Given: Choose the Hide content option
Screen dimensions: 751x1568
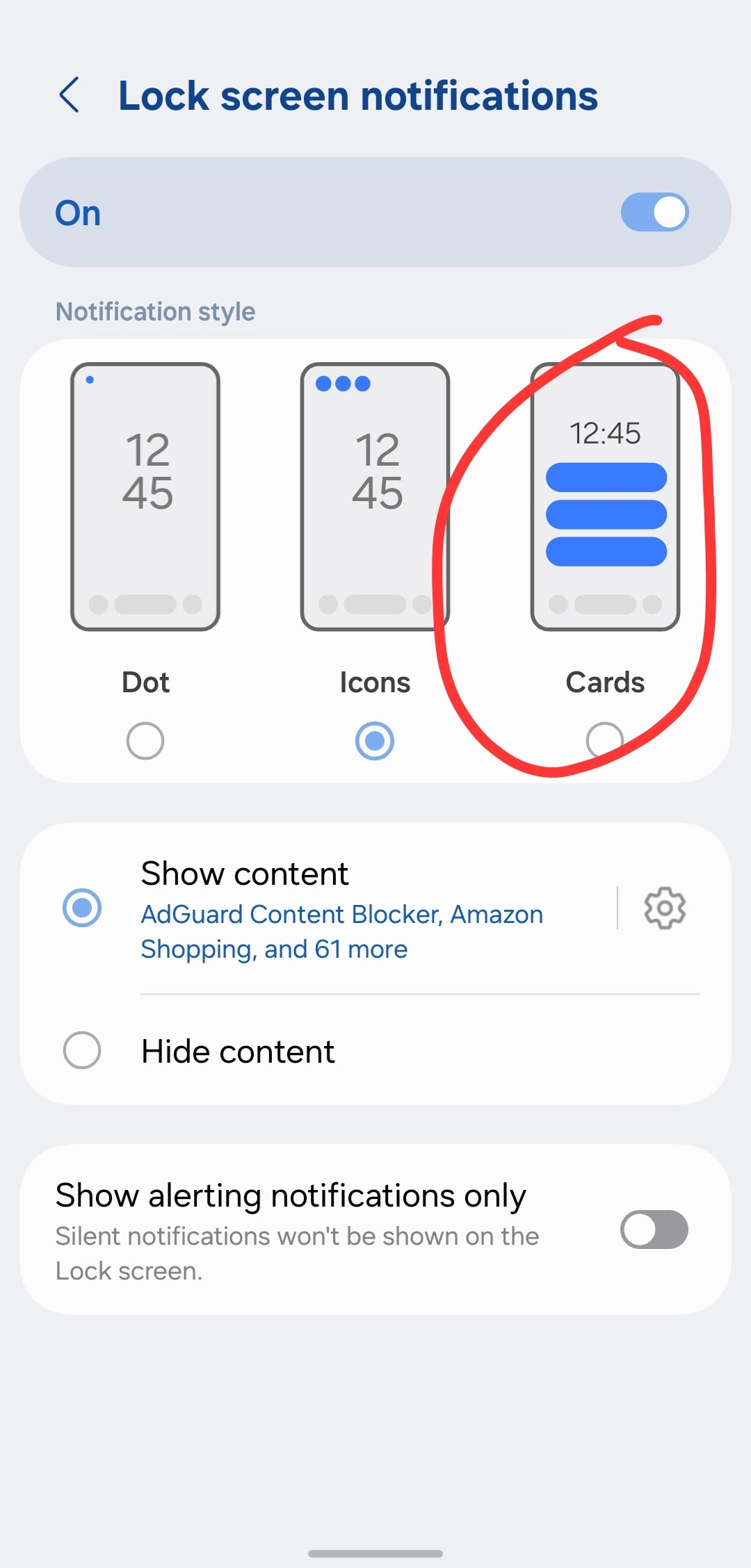Looking at the screenshot, I should [82, 1050].
